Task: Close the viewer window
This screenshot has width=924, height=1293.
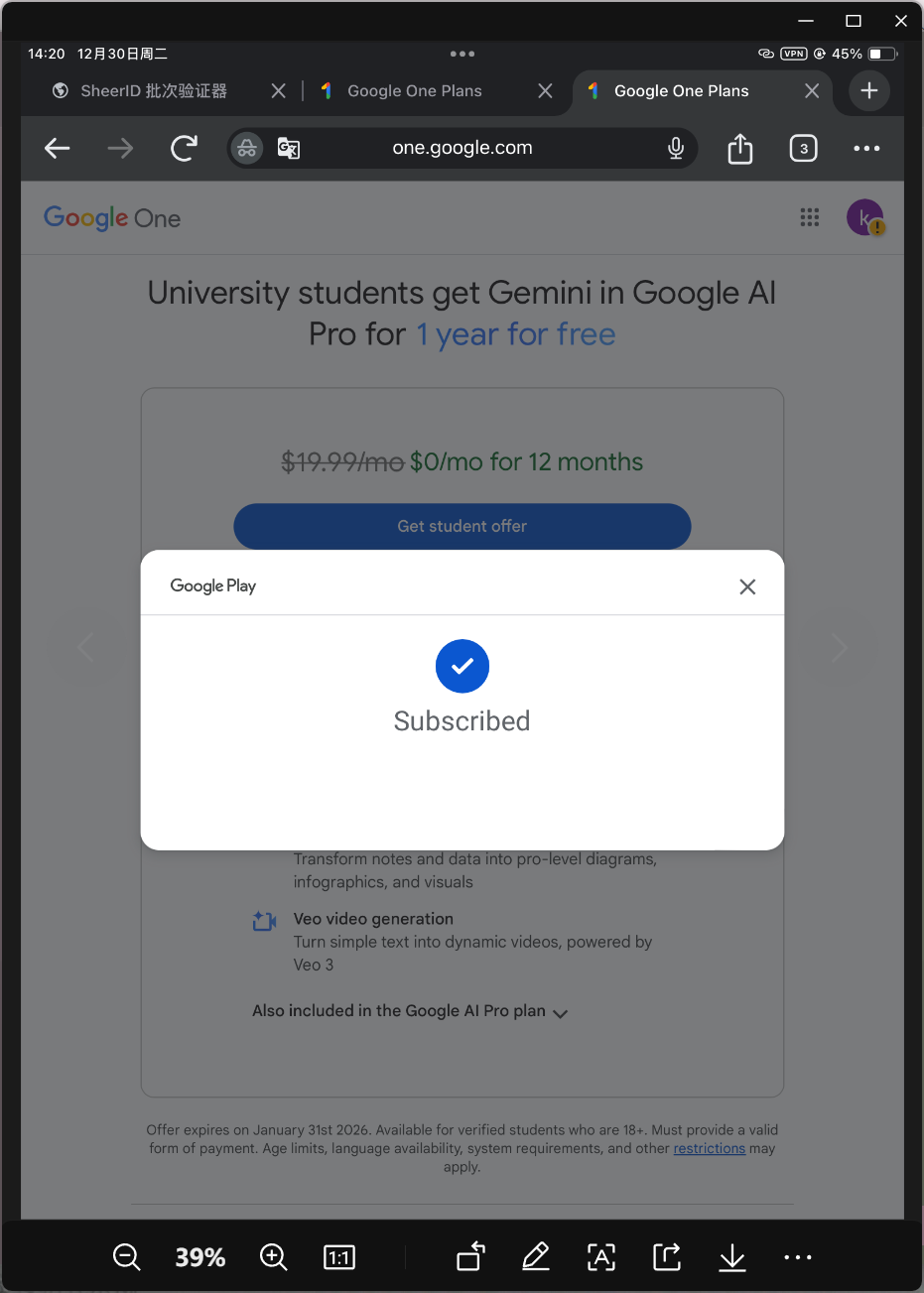Action: 901,21
